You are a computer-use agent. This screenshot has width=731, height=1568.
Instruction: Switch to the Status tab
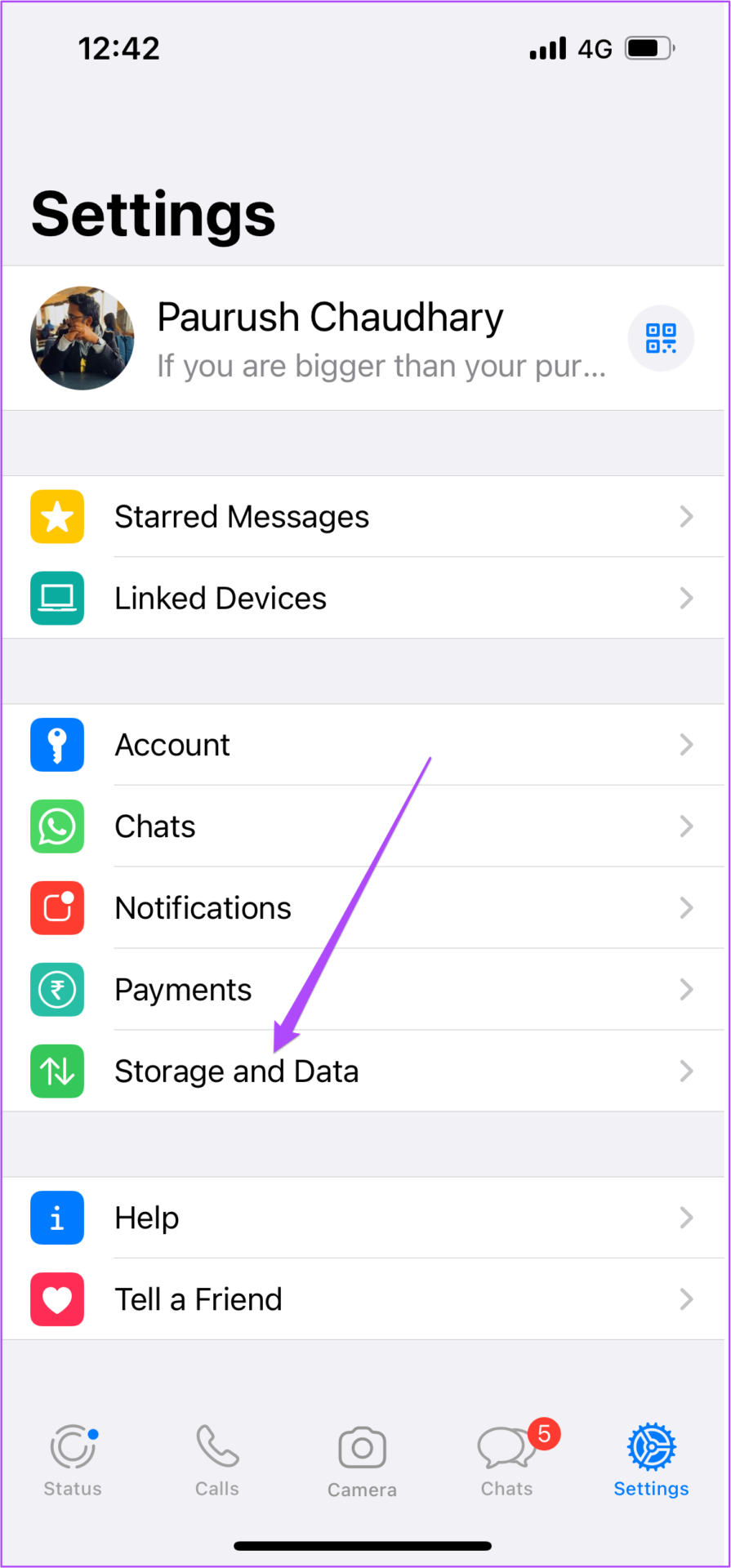pos(73,1460)
